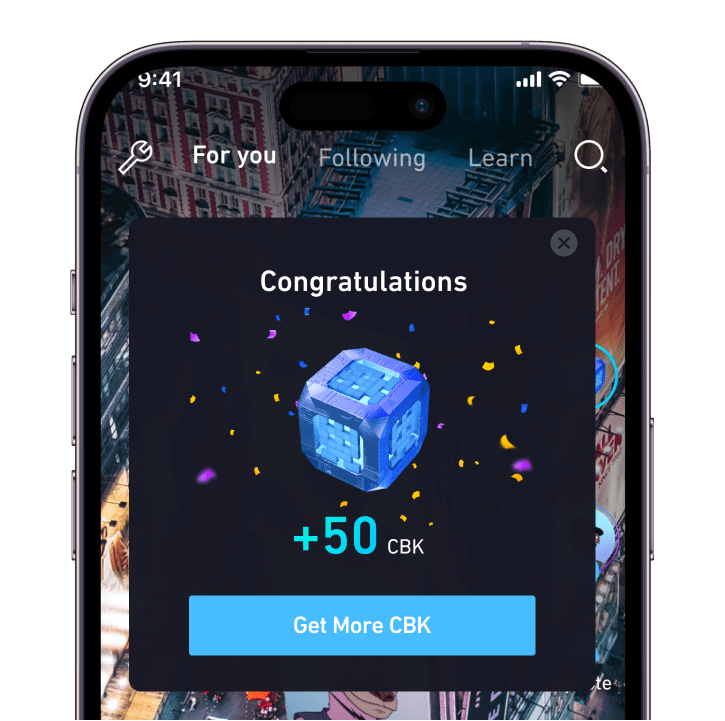This screenshot has height=721, width=725.
Task: Open the search magnifier icon
Action: pos(590,157)
